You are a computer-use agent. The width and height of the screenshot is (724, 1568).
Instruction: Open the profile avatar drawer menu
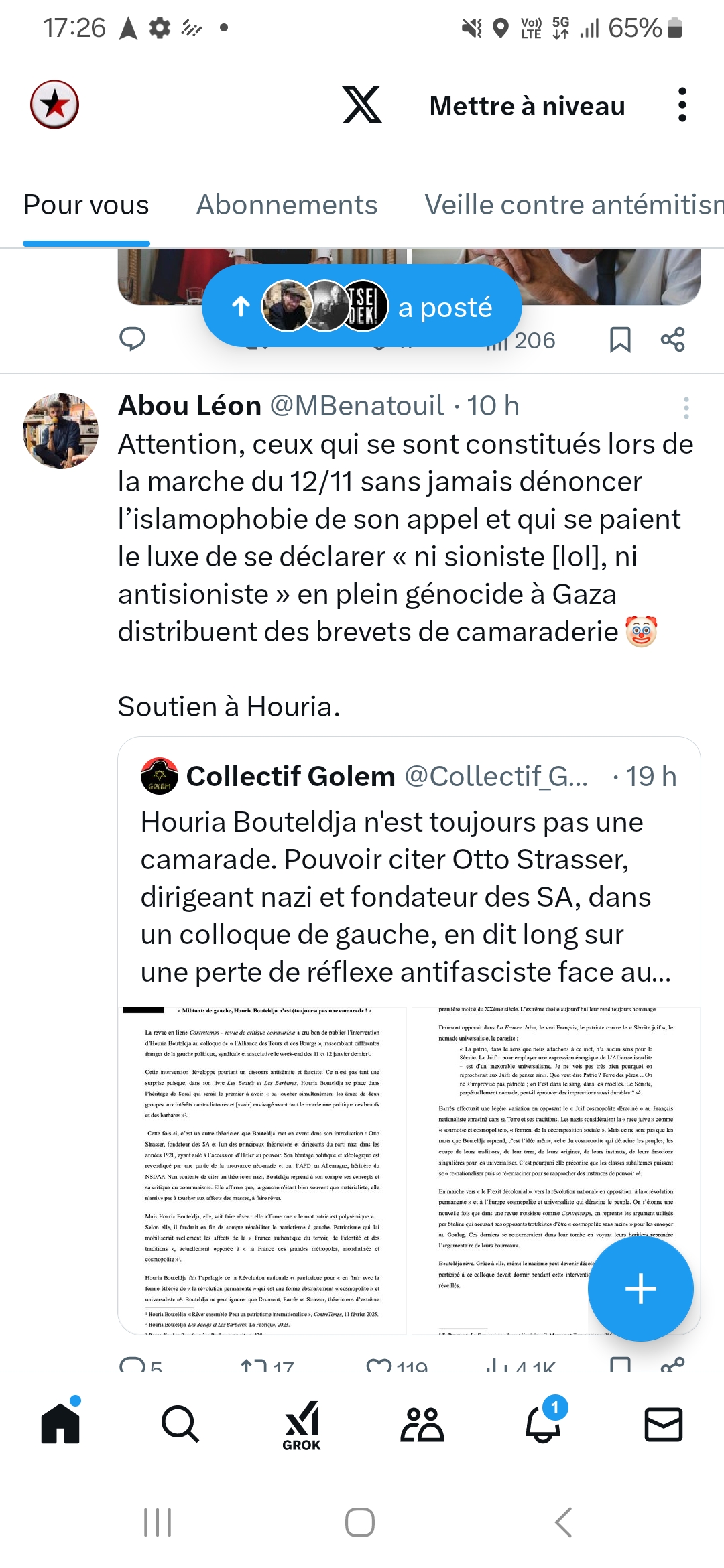point(54,105)
